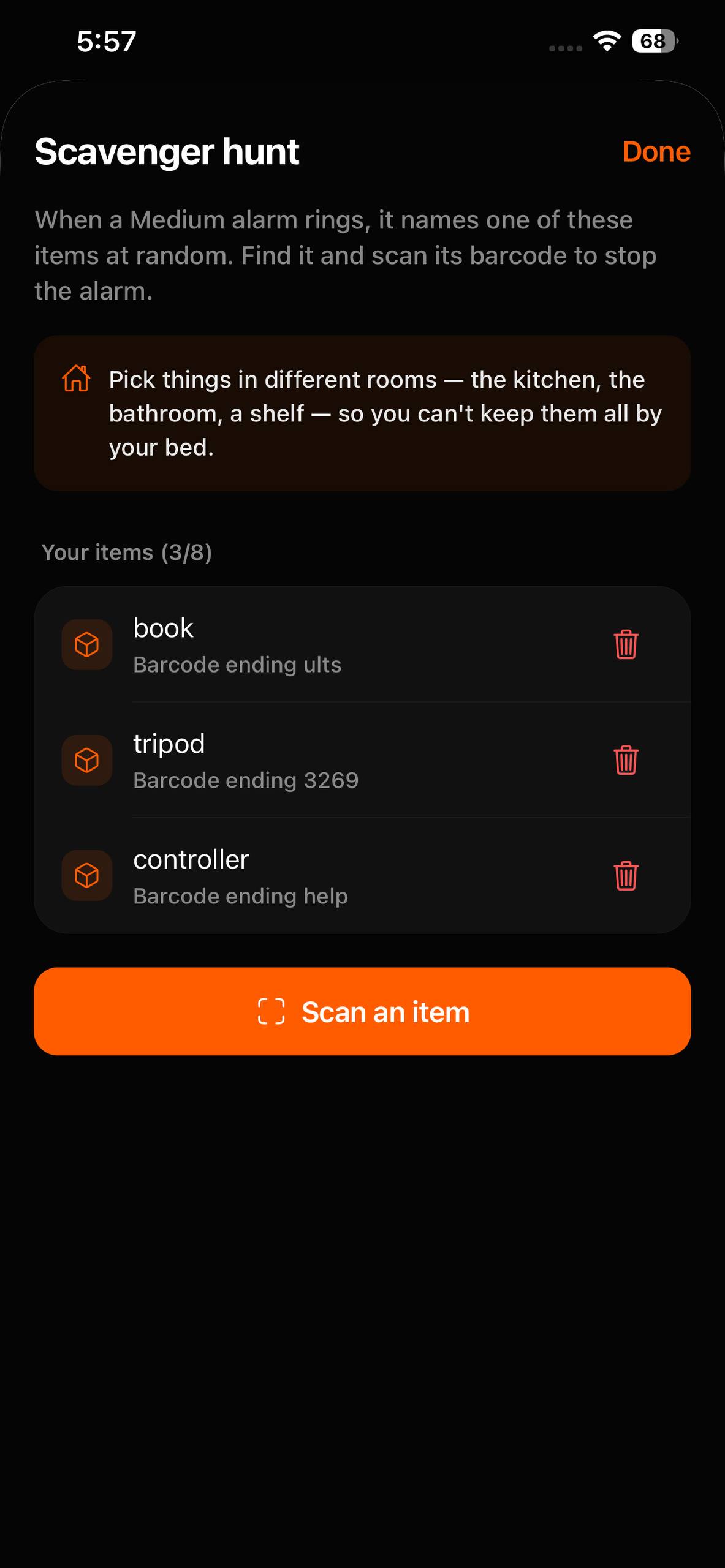Tap Done to close Scavenger hunt
Viewport: 725px width, 1568px height.
tap(656, 151)
